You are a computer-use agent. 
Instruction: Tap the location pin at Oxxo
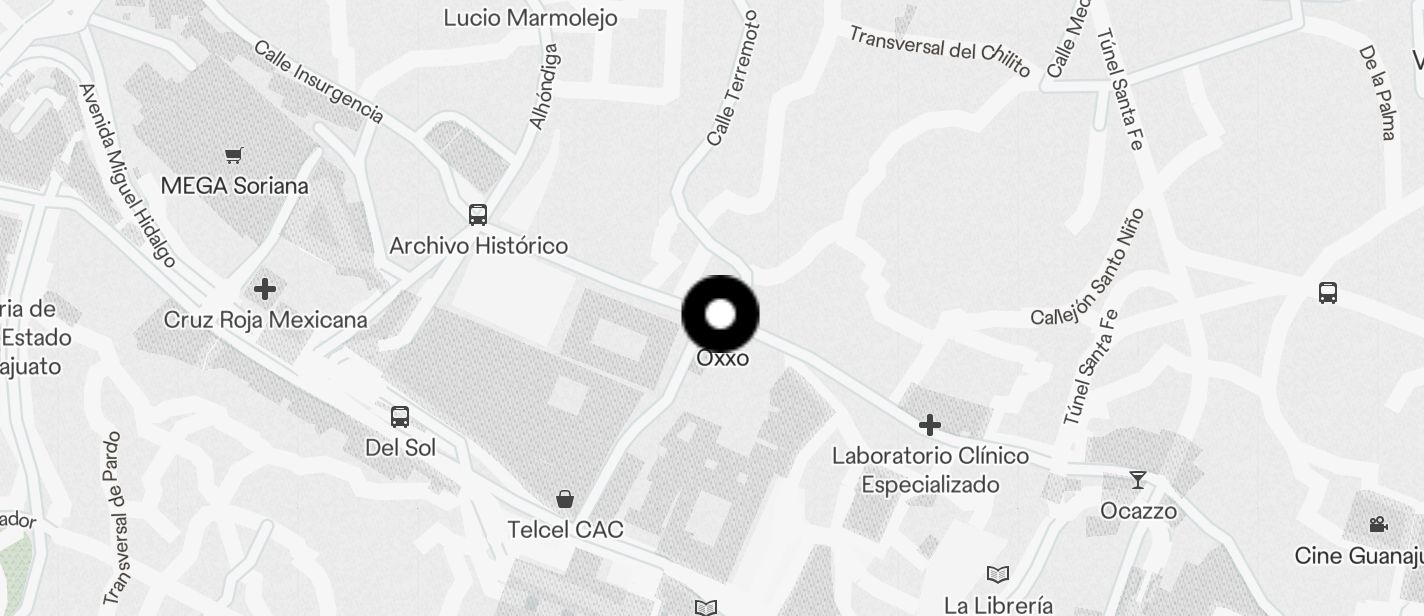(x=720, y=314)
